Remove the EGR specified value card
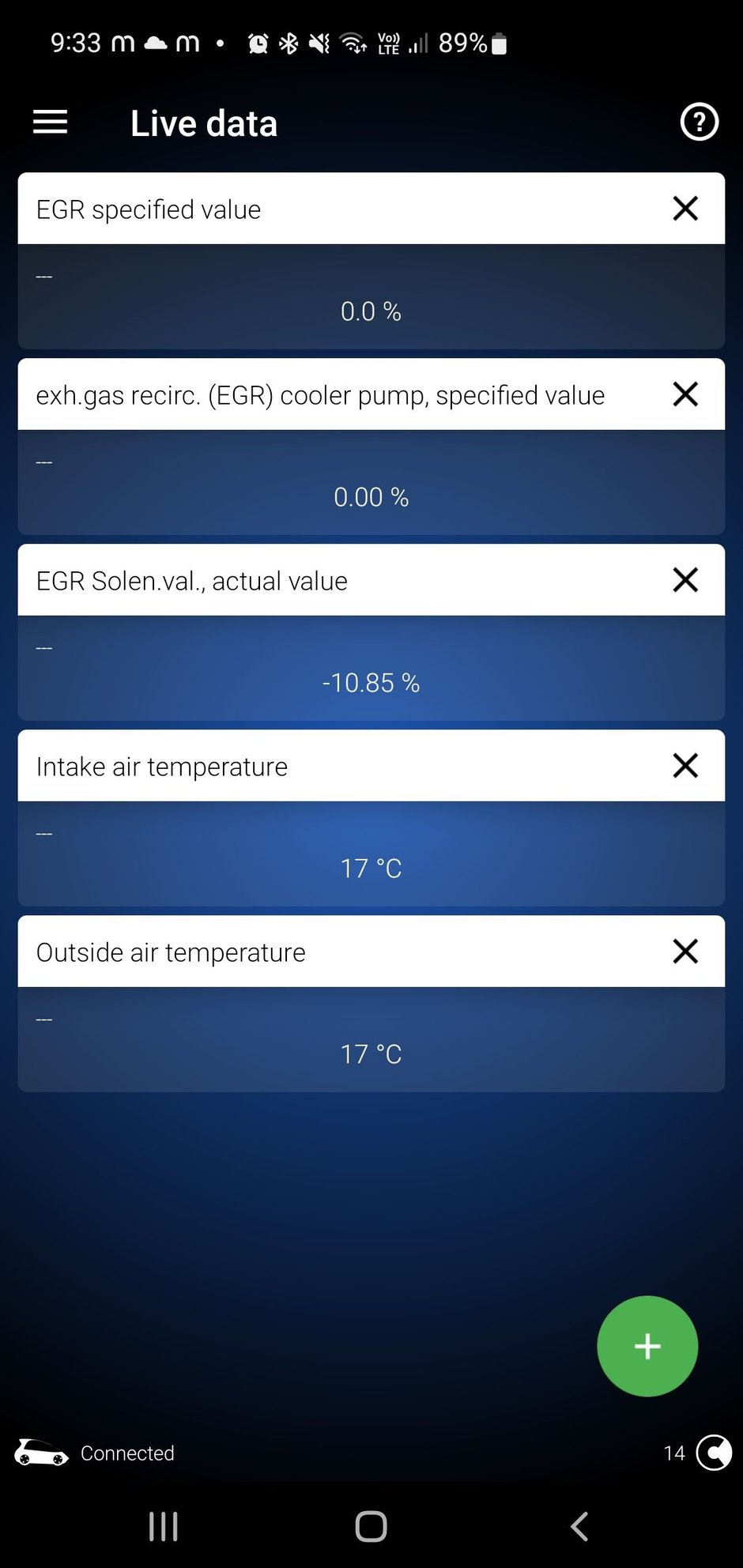The image size is (743, 1568). coord(685,209)
